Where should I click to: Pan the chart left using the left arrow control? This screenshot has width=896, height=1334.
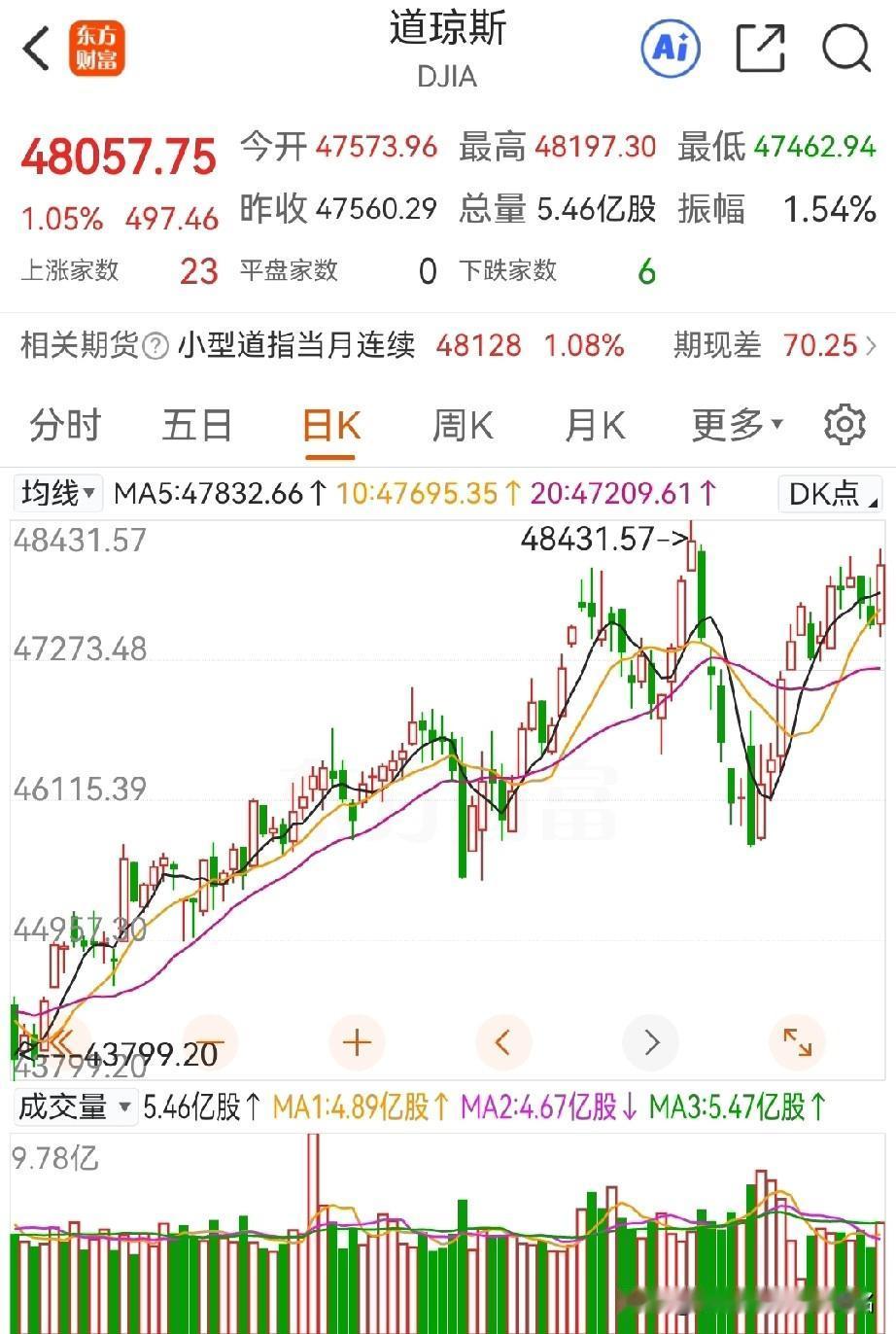point(503,1041)
